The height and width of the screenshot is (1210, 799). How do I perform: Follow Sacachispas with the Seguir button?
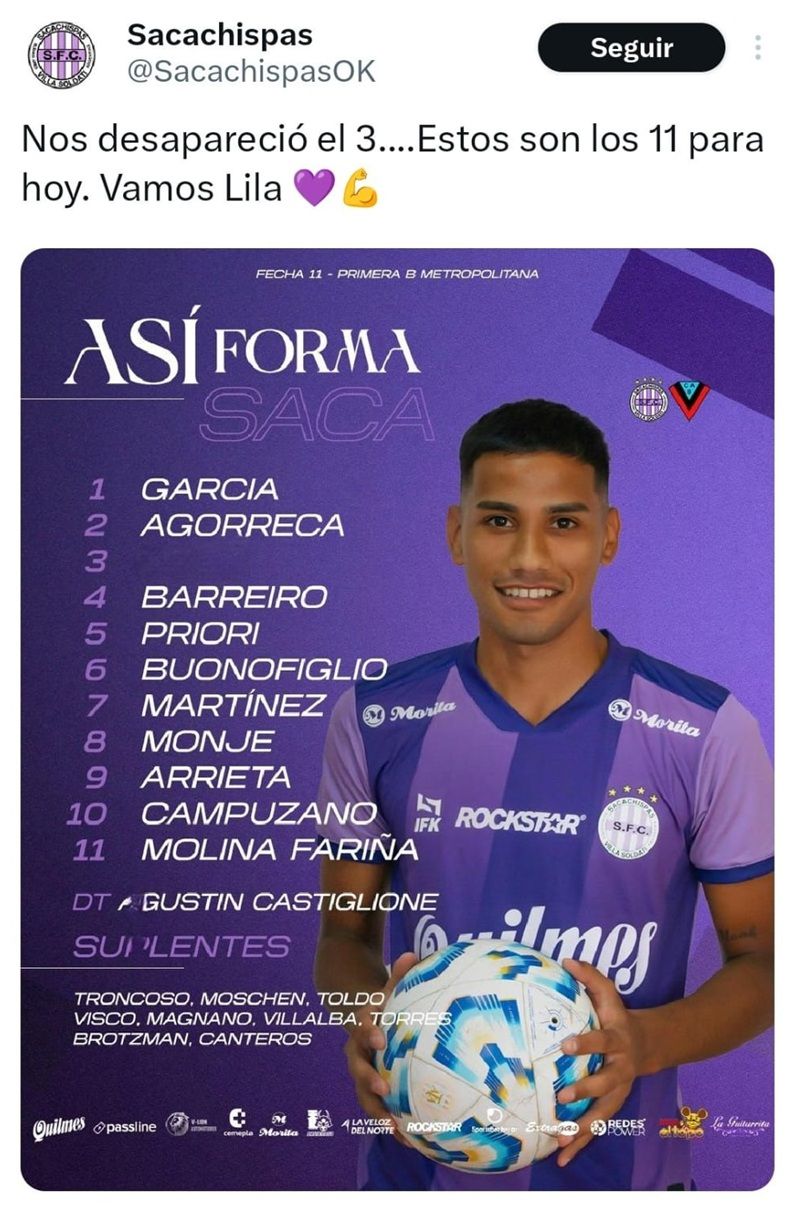(631, 48)
